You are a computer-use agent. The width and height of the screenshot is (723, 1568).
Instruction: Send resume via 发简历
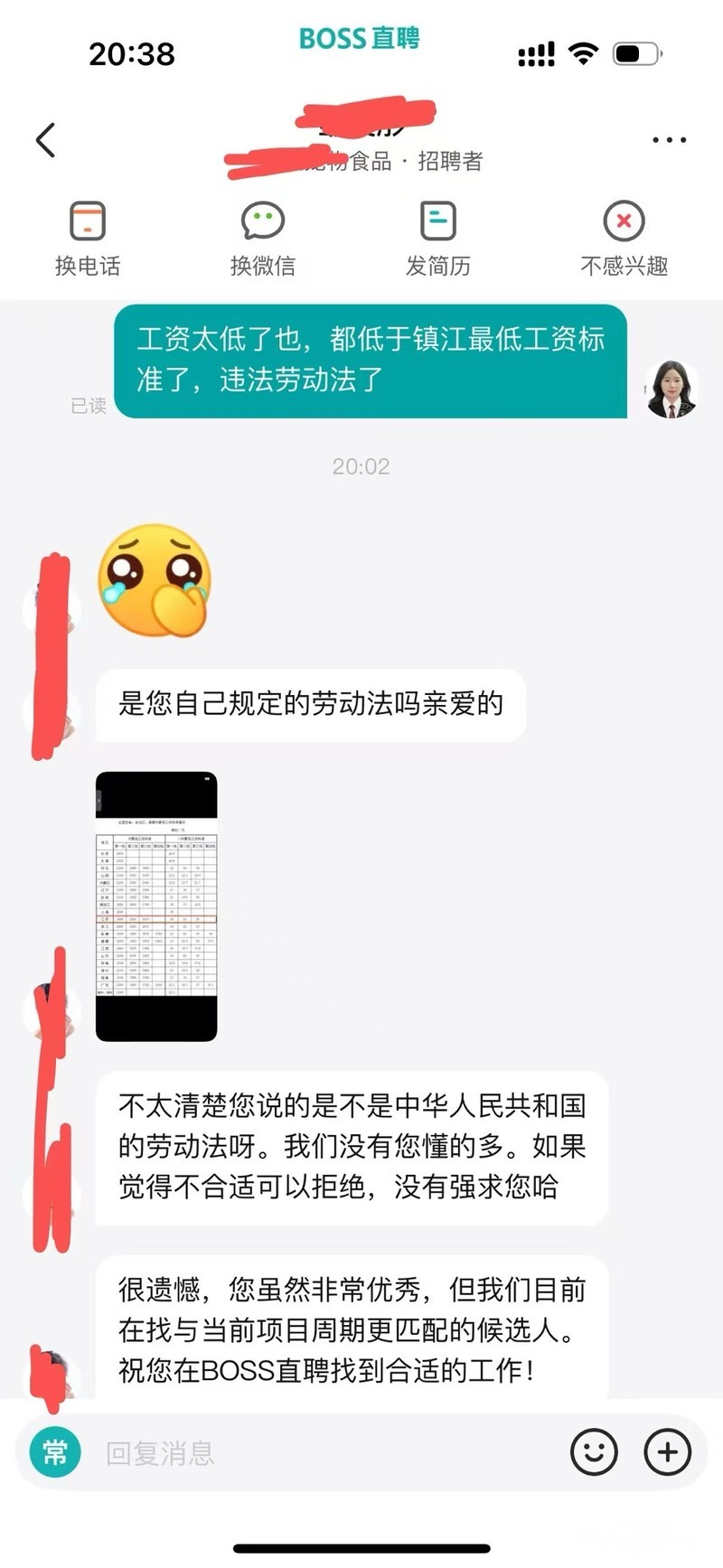point(438,238)
